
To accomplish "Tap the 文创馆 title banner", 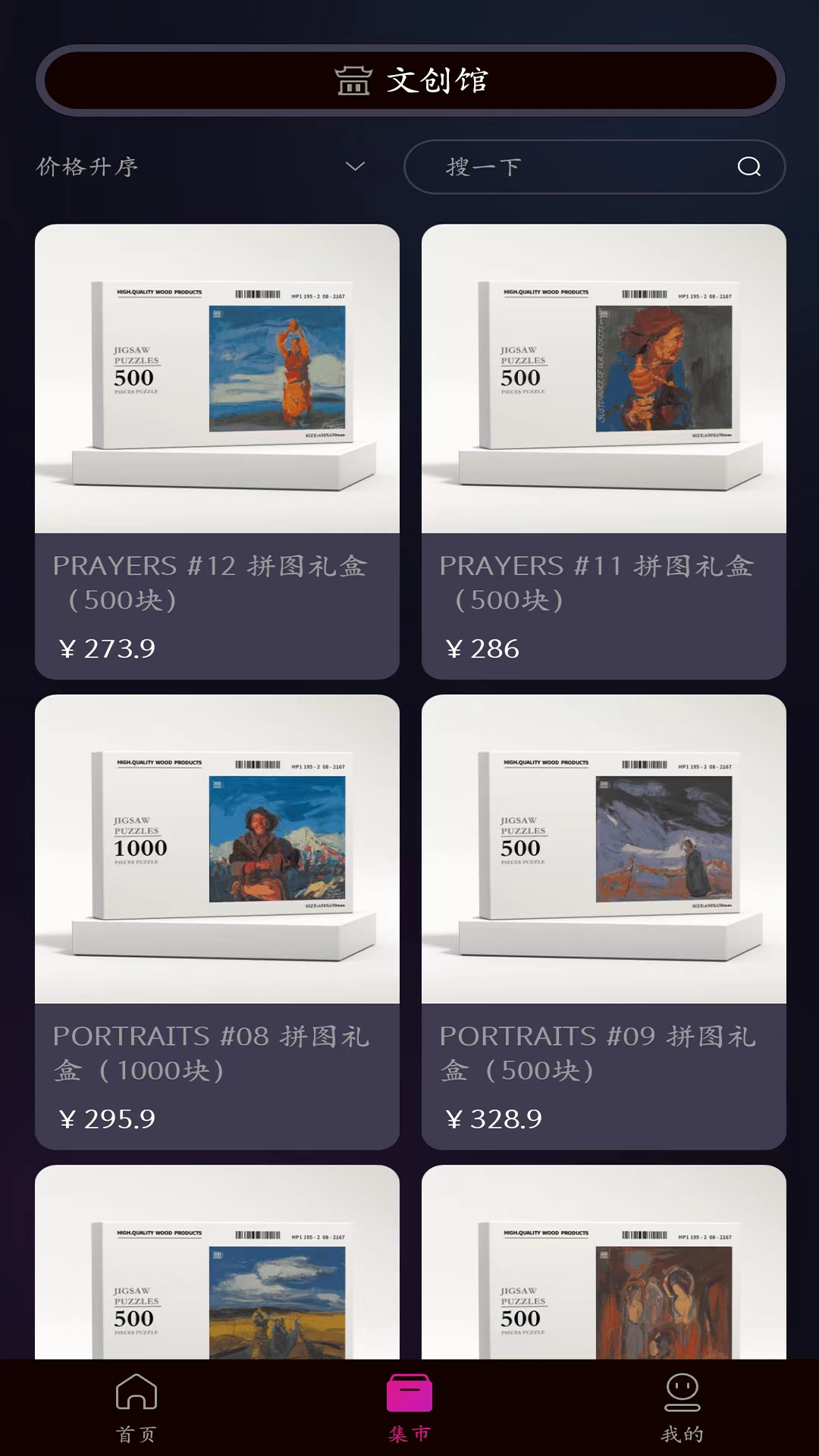I will point(409,81).
